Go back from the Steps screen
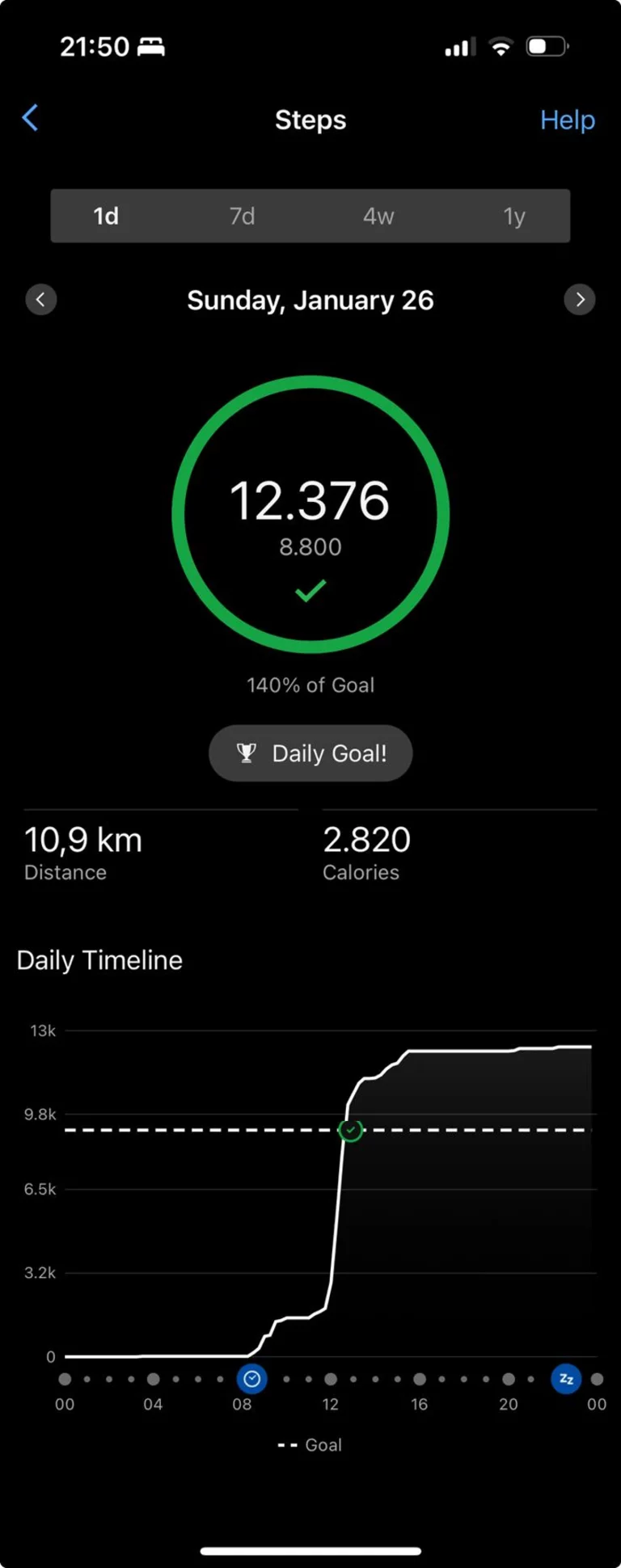This screenshot has height=1568, width=621. [x=30, y=118]
